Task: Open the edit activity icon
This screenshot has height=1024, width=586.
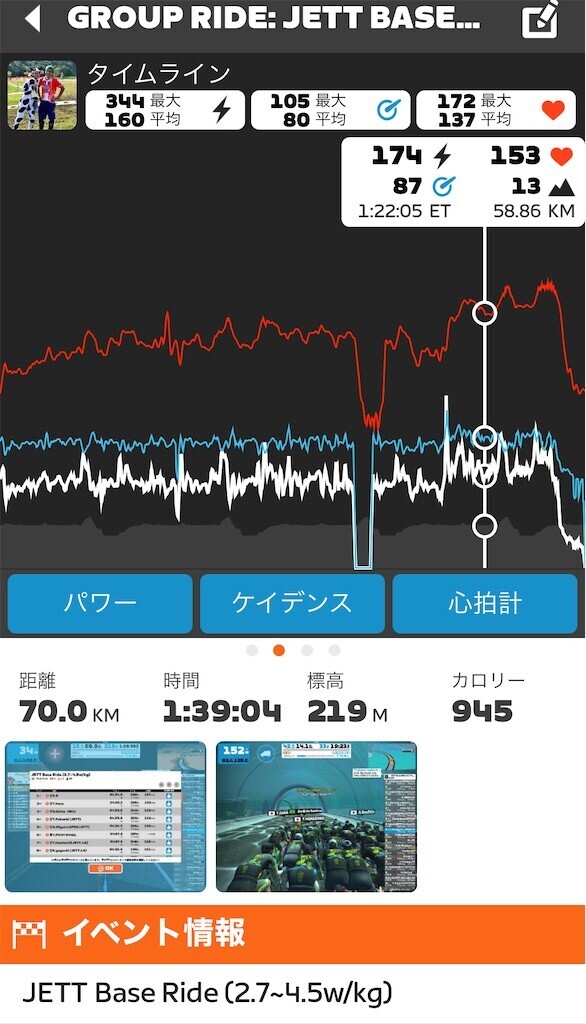Action: point(541,20)
